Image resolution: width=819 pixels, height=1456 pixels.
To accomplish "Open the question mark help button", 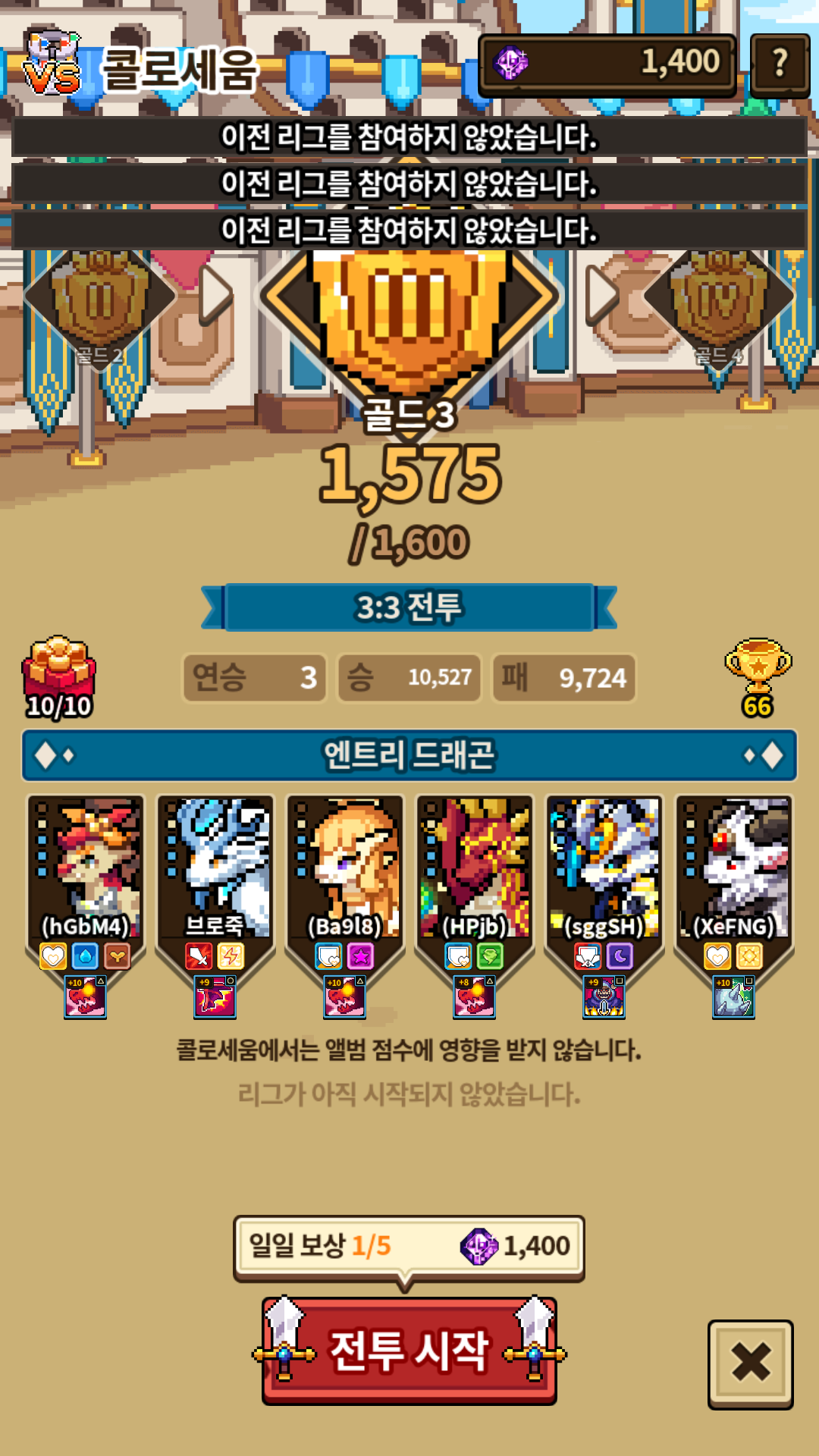I will pos(780,64).
